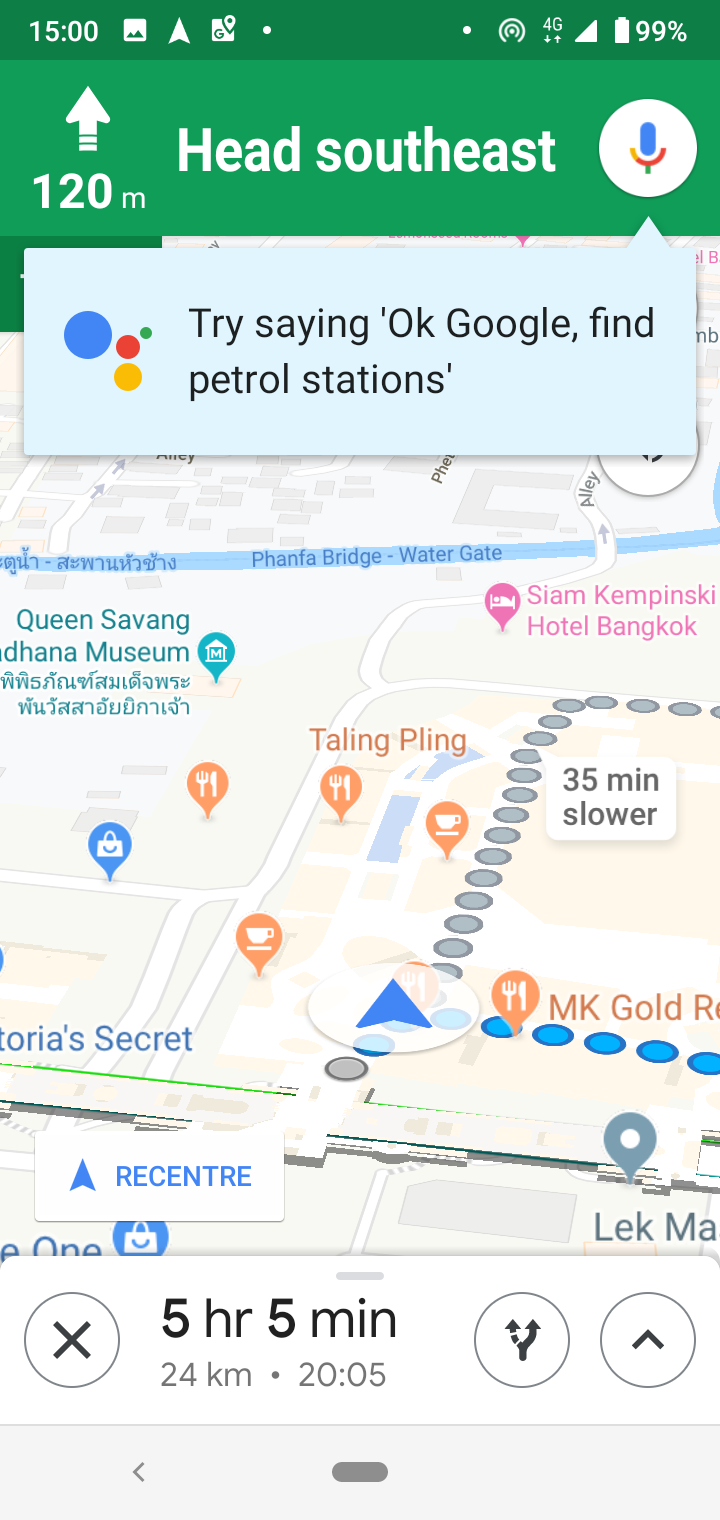Open the Queen Savang Vadhana Museum marker

(x=216, y=652)
